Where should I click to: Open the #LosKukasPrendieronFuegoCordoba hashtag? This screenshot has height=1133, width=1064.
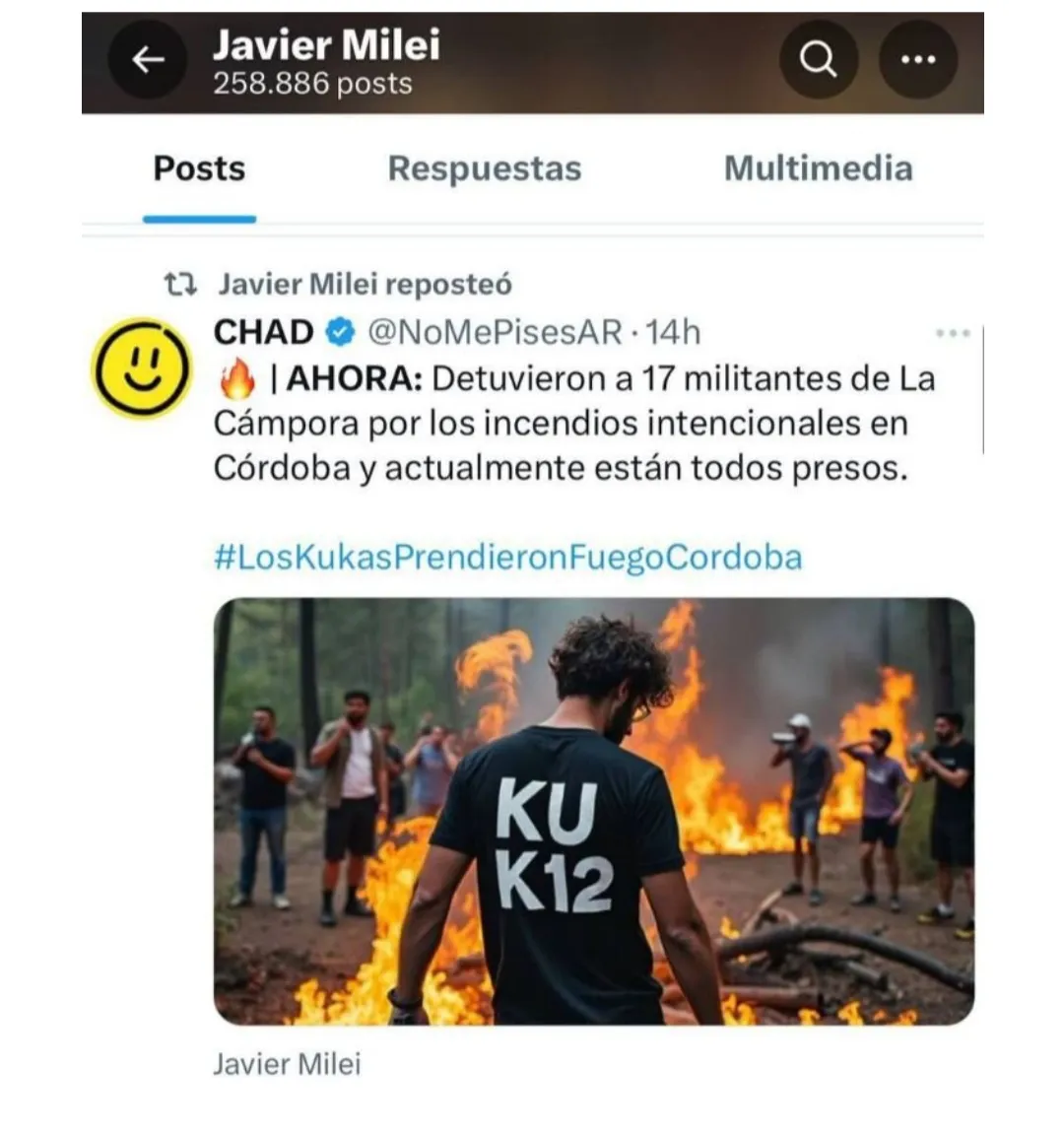(507, 557)
